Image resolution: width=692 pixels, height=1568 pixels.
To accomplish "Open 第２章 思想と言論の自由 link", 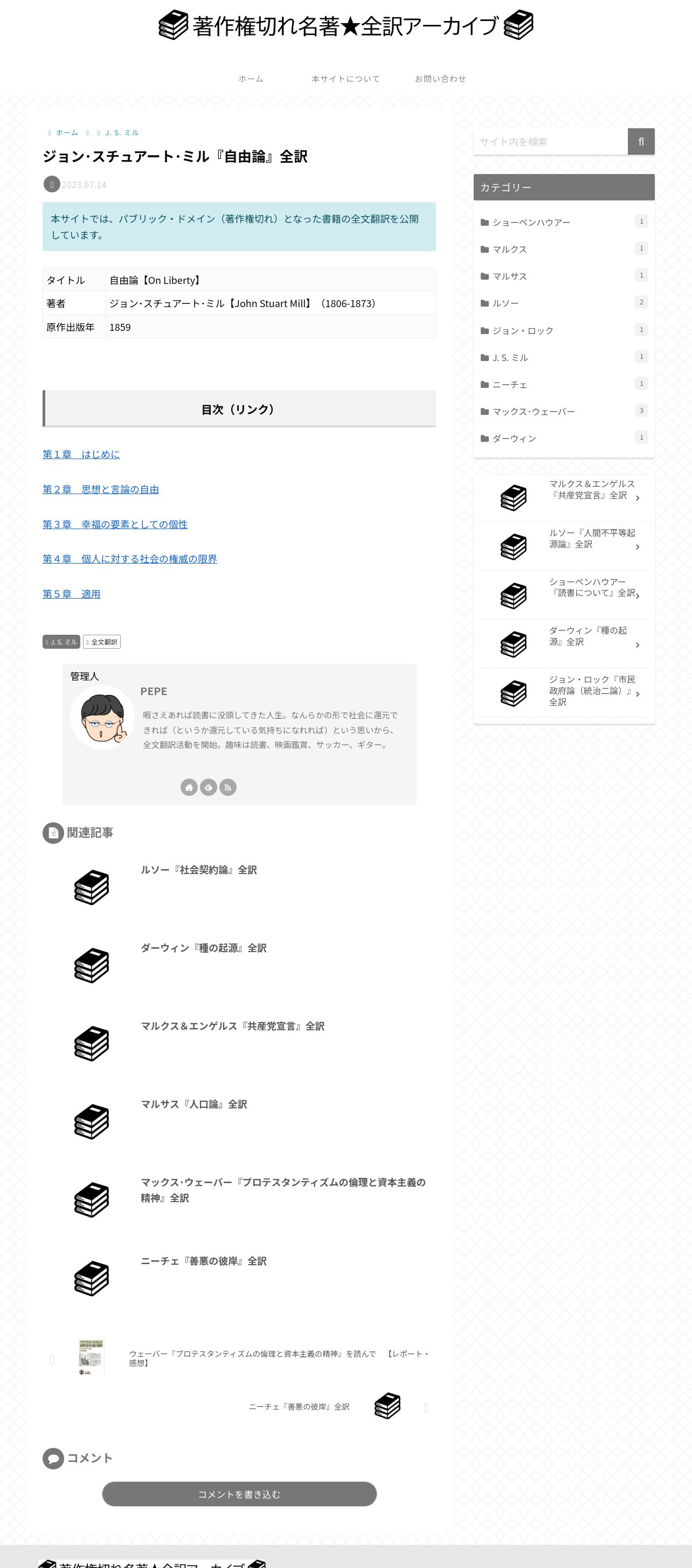I will tap(100, 489).
